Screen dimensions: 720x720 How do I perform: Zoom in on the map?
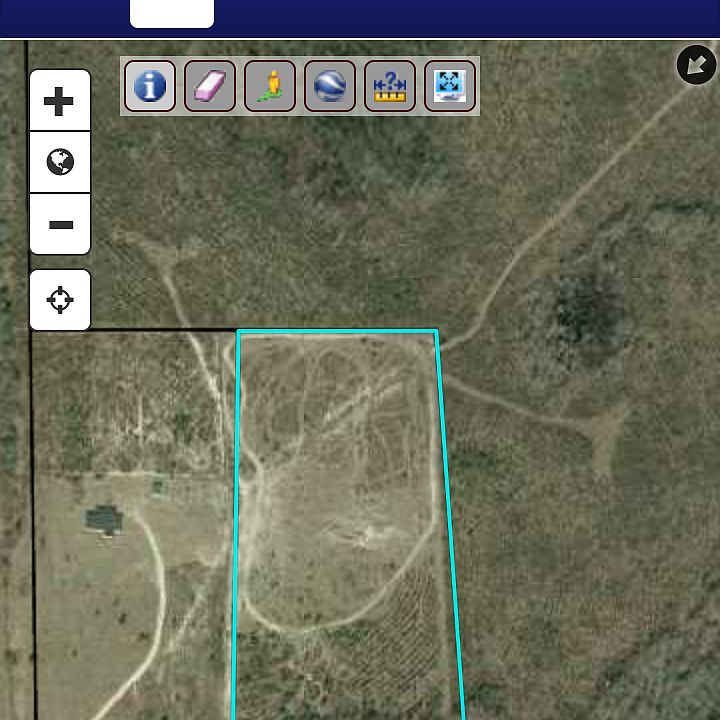pyautogui.click(x=60, y=101)
